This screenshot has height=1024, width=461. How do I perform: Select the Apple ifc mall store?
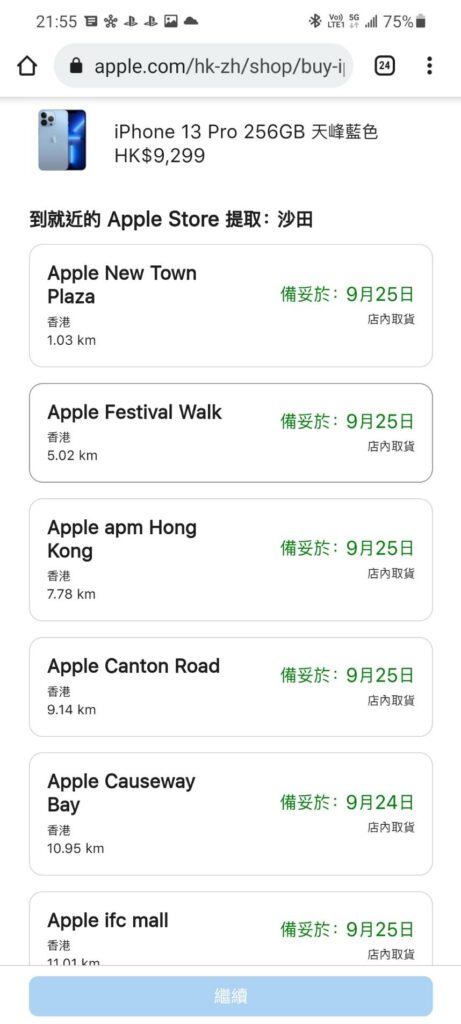(x=230, y=929)
